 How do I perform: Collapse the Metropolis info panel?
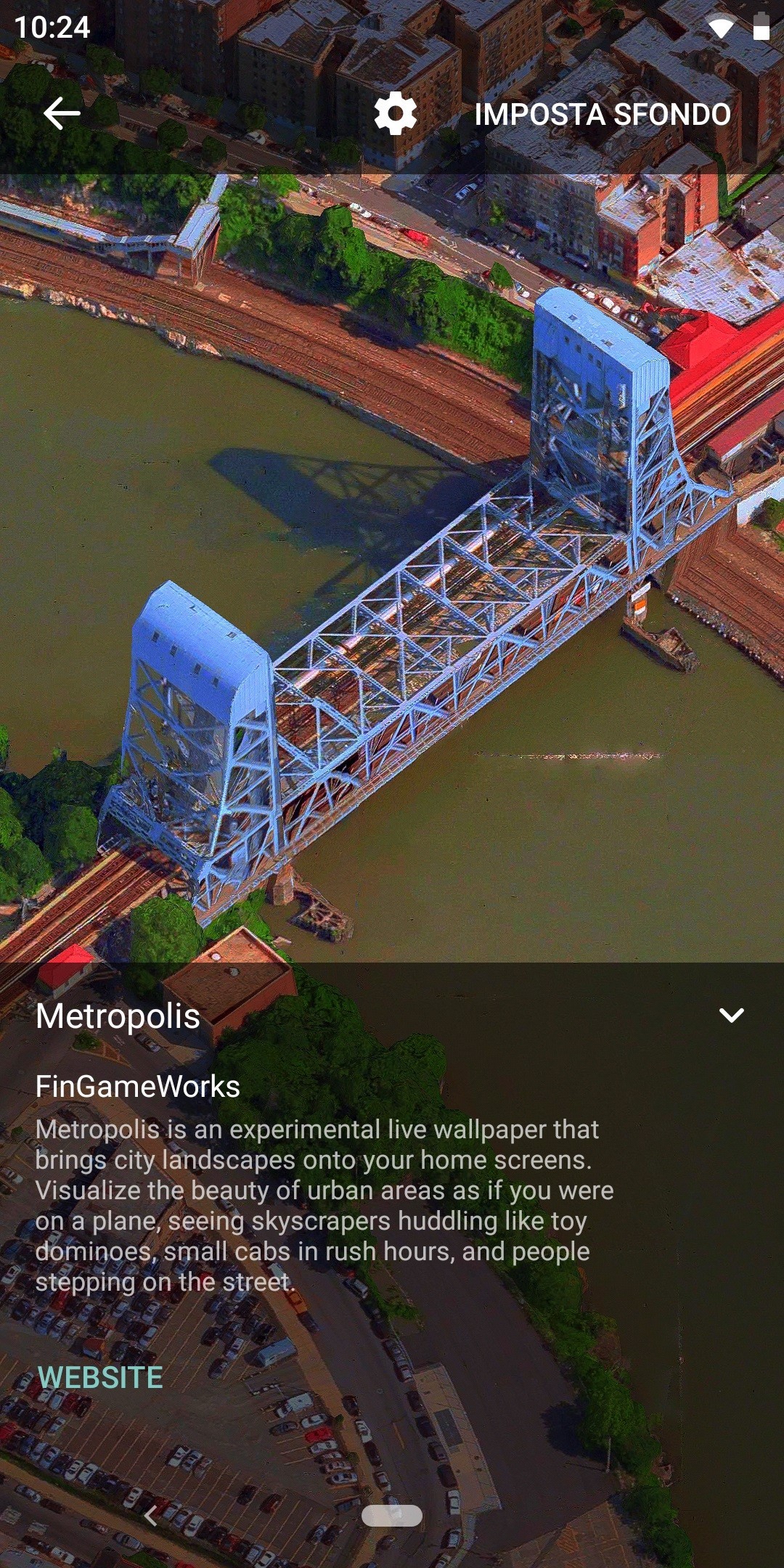tap(731, 1015)
